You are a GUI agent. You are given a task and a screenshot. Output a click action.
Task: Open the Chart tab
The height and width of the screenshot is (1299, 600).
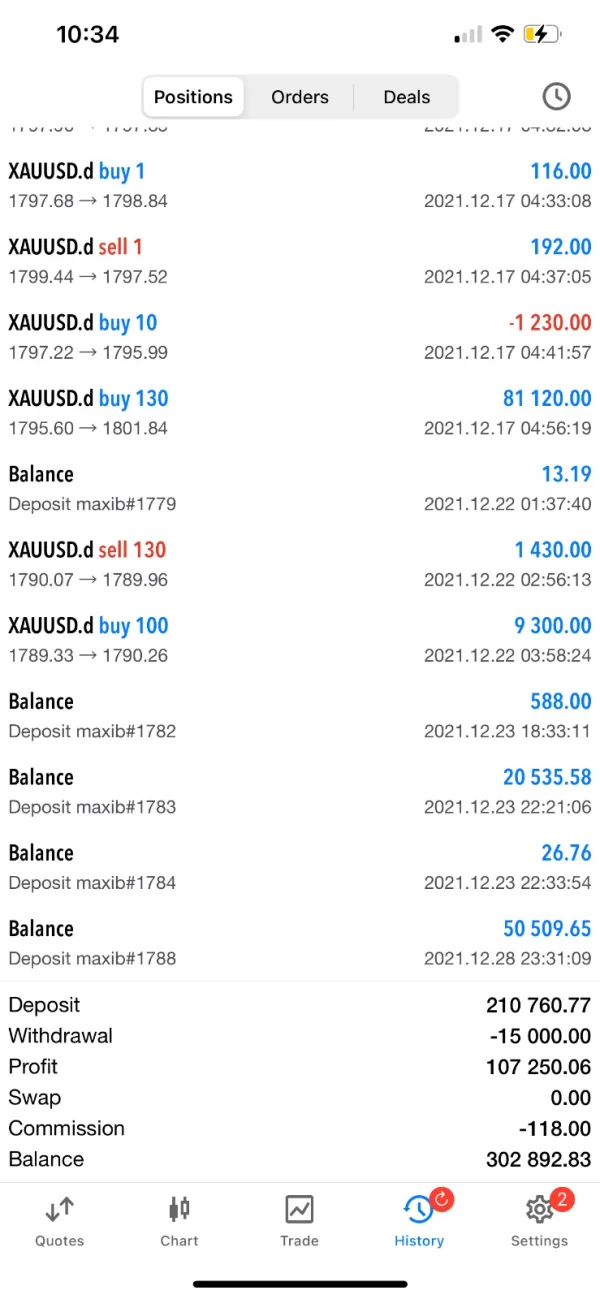point(179,1221)
